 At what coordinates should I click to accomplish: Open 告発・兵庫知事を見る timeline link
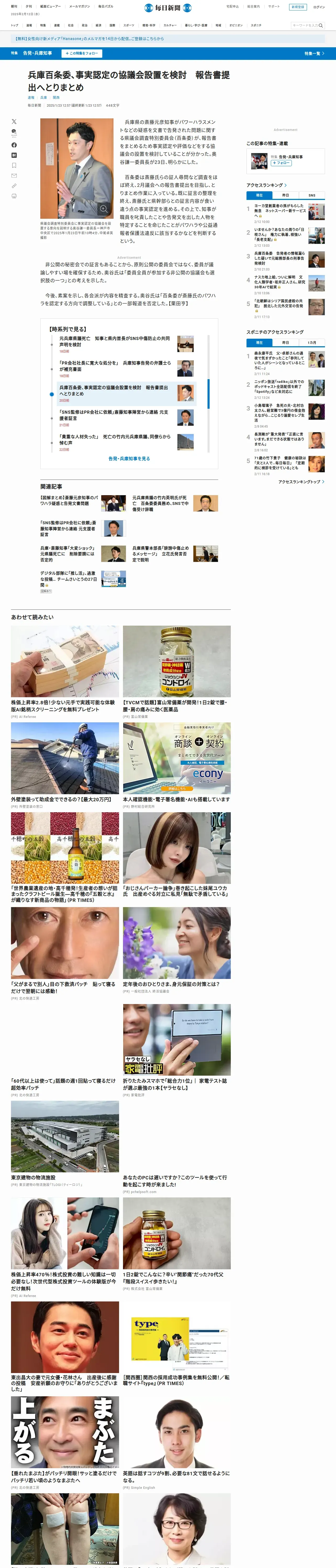pos(129,458)
